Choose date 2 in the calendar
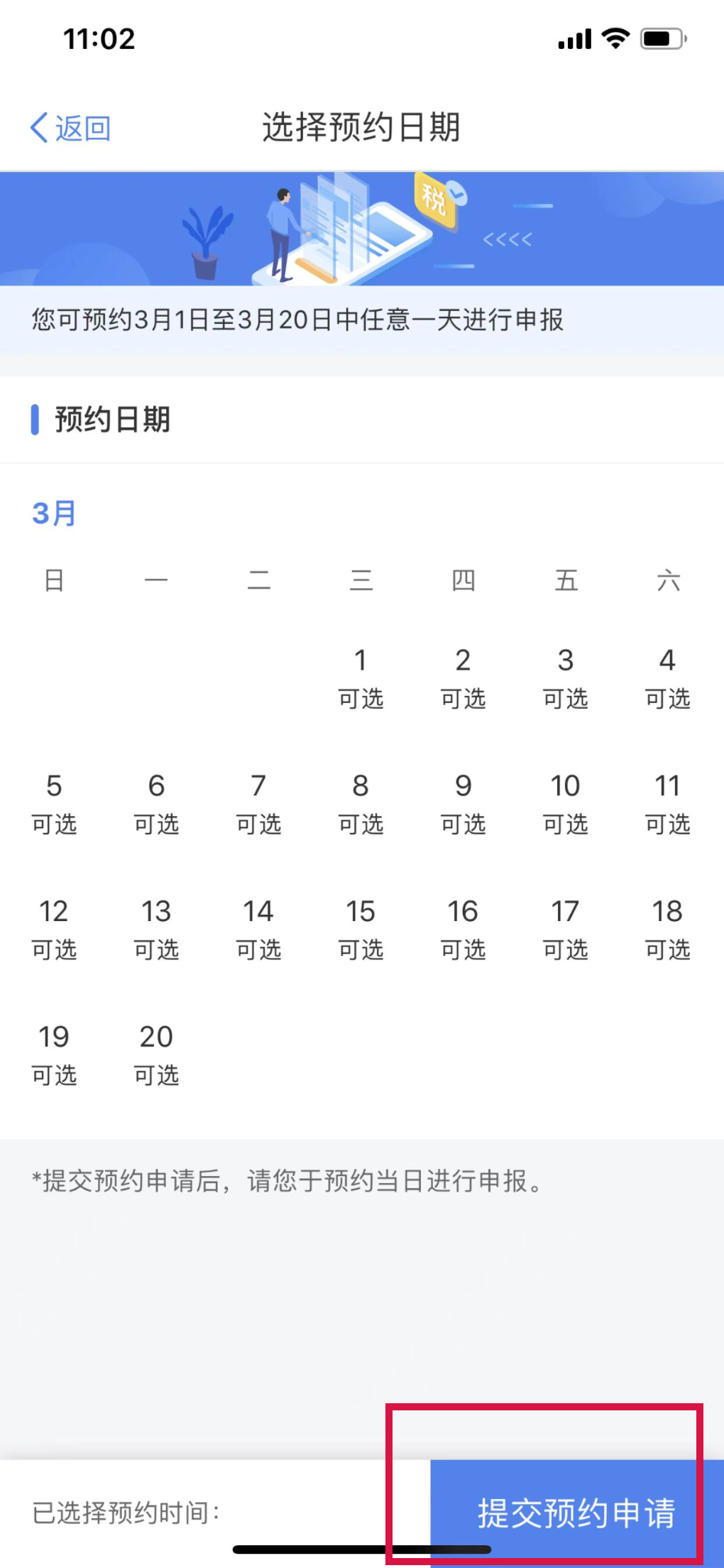 point(463,677)
